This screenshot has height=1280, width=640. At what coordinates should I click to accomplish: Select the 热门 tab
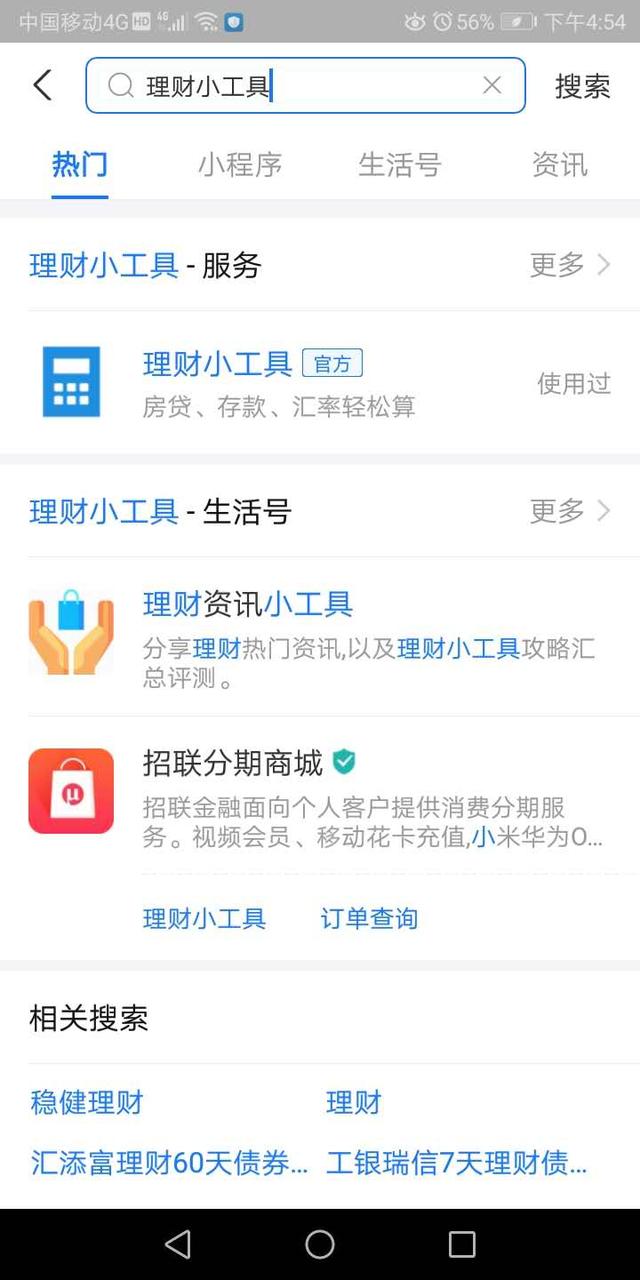pyautogui.click(x=80, y=165)
